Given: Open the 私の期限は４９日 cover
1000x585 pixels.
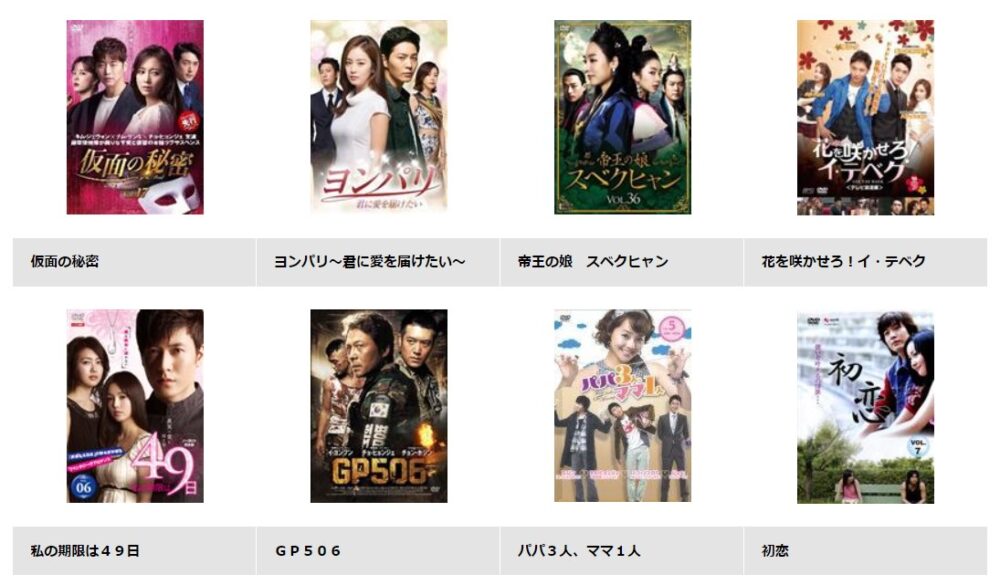Looking at the screenshot, I should [x=135, y=406].
